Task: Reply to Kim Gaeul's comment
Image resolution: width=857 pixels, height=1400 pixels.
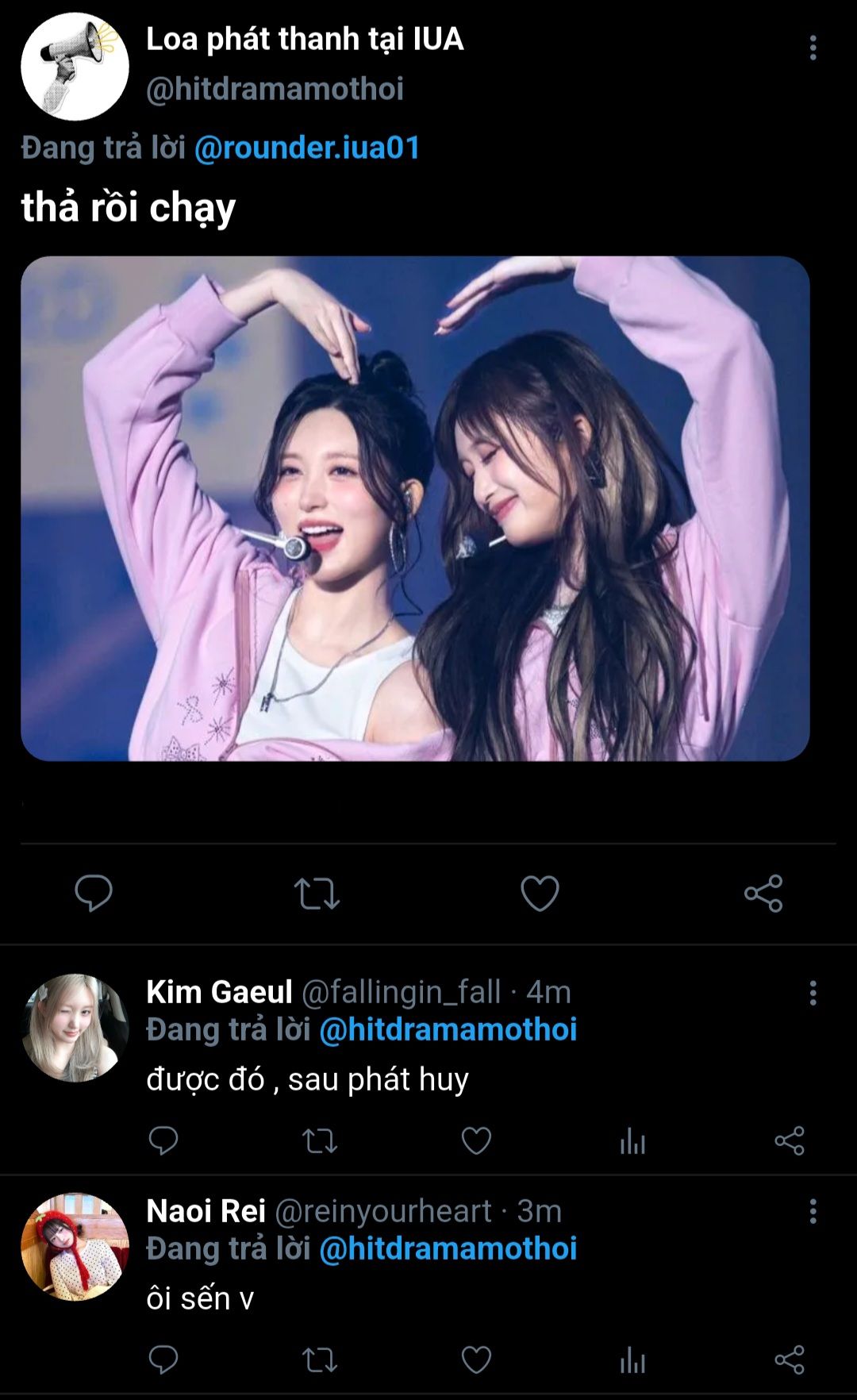Action: 163,1141
